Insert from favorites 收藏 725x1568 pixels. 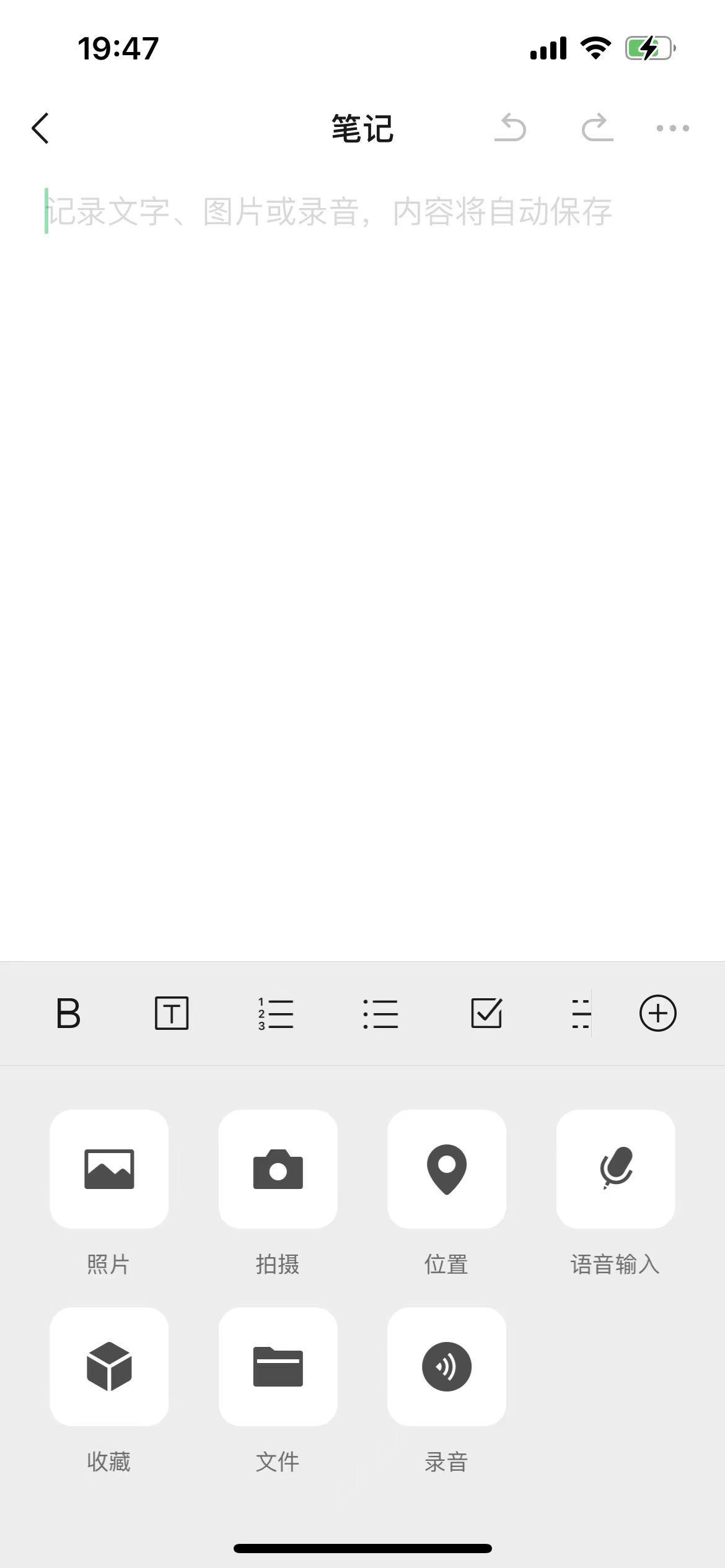109,1367
